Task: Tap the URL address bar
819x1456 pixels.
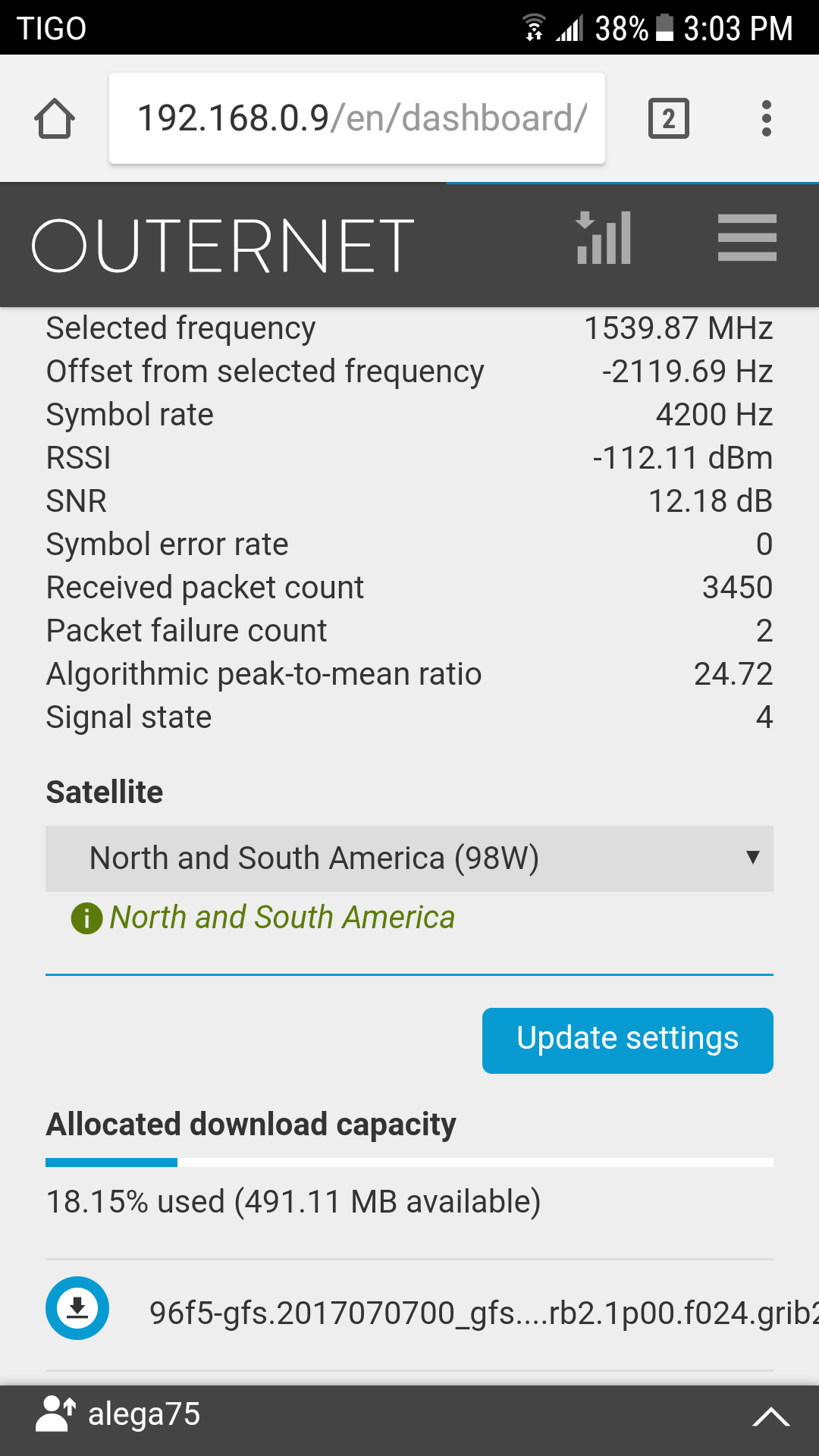Action: (356, 118)
